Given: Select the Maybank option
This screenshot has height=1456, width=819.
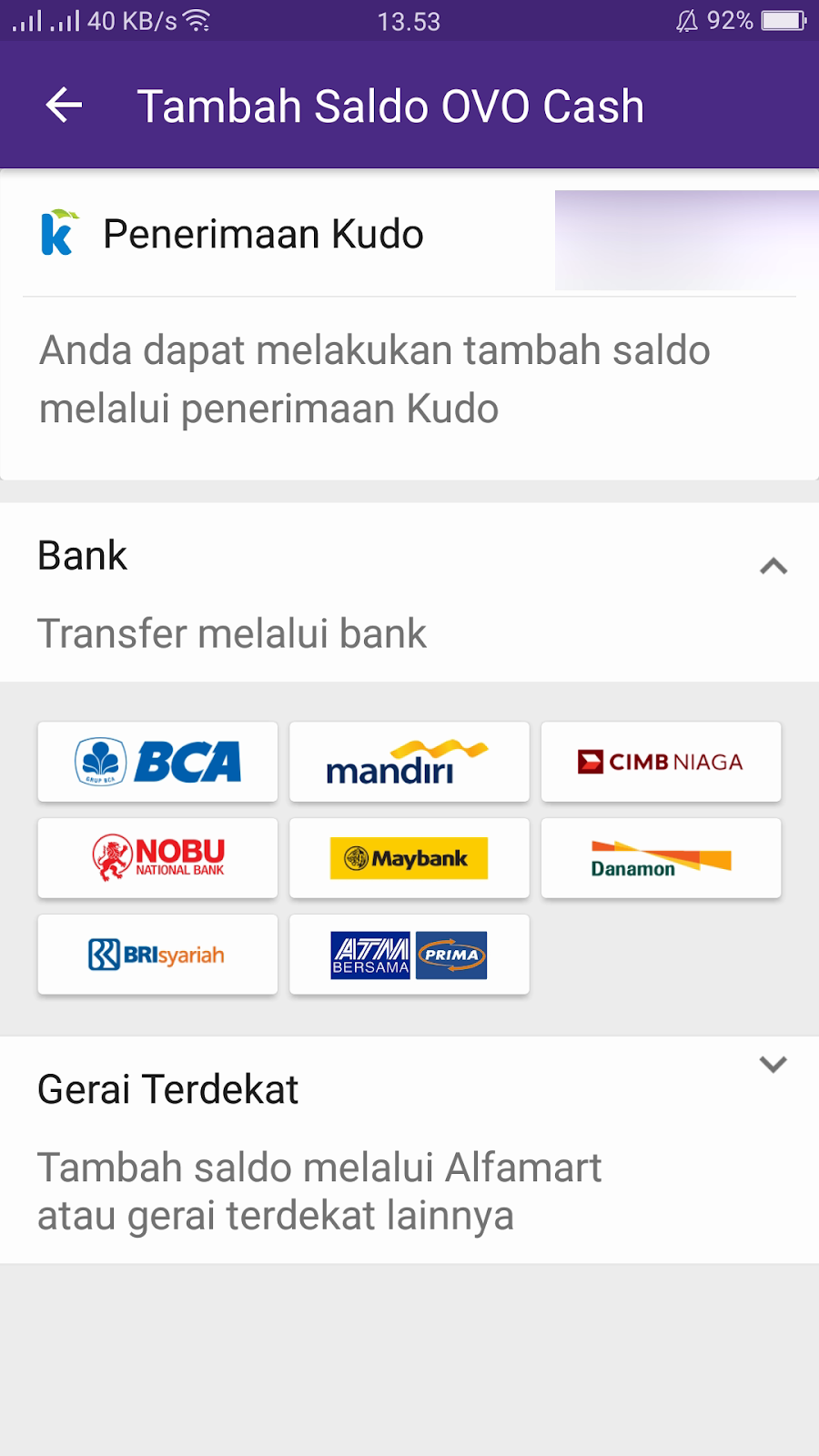Looking at the screenshot, I should click(409, 858).
